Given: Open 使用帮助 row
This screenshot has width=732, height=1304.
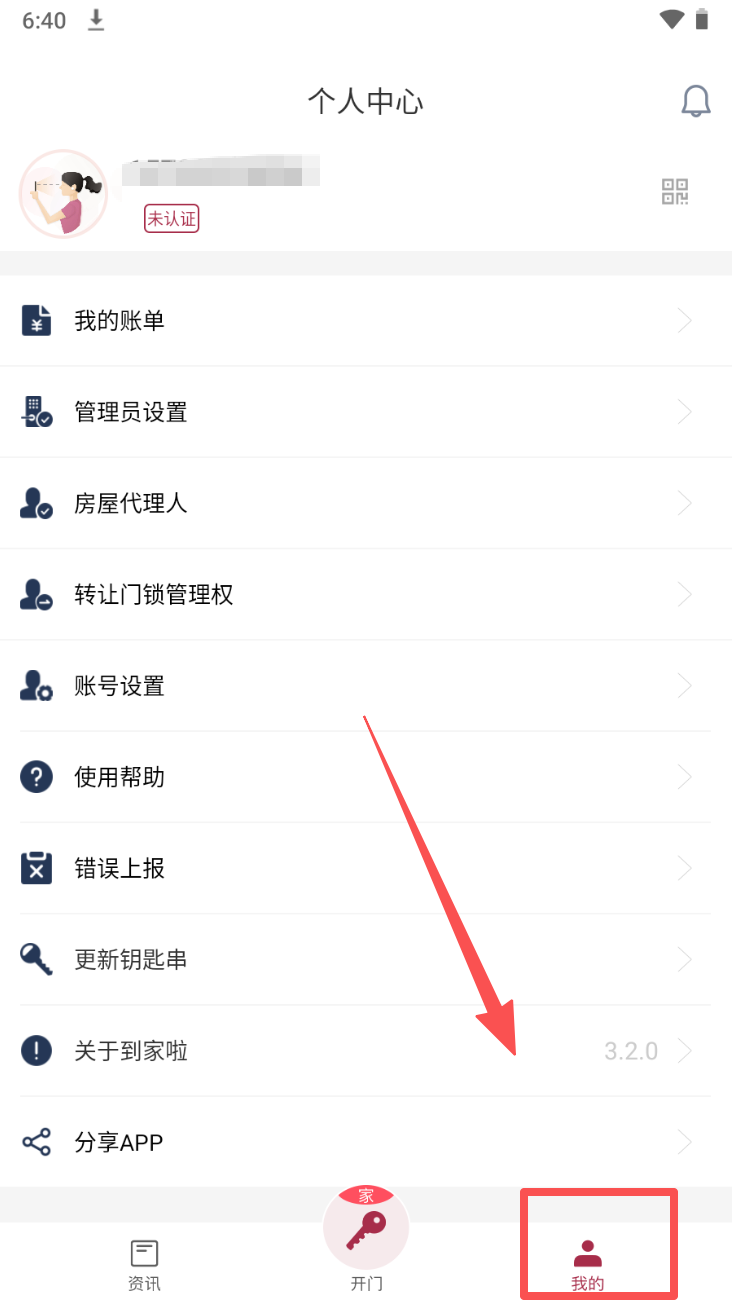Looking at the screenshot, I should pyautogui.click(x=365, y=777).
